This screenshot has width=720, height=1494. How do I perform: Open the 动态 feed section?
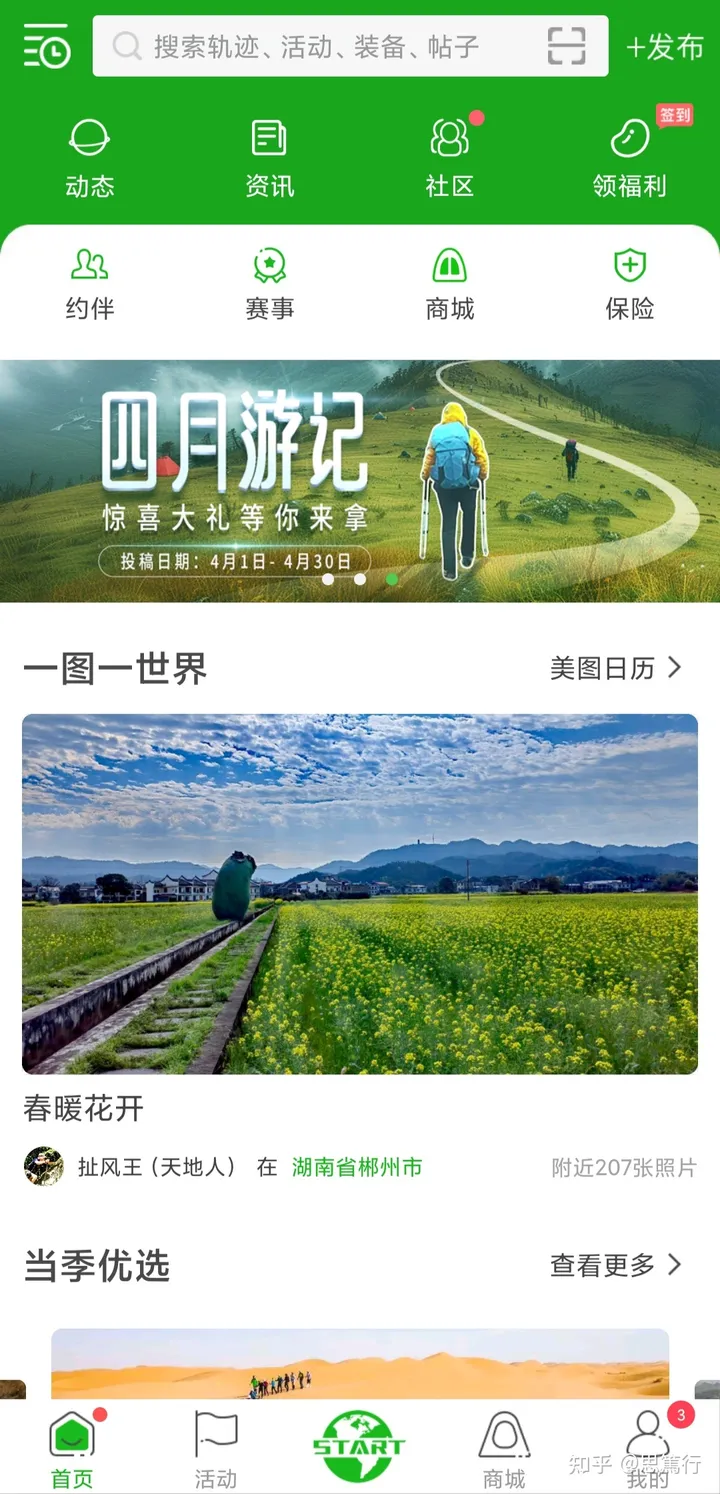point(90,158)
